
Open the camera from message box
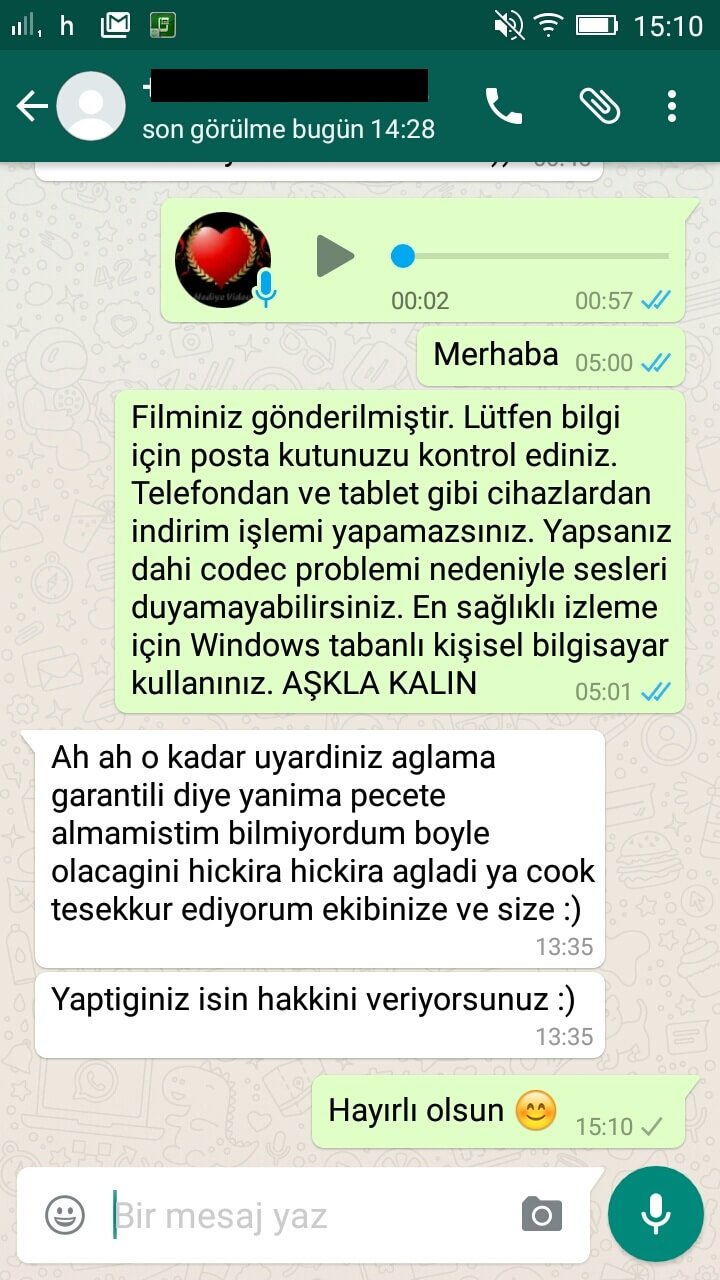(542, 1215)
